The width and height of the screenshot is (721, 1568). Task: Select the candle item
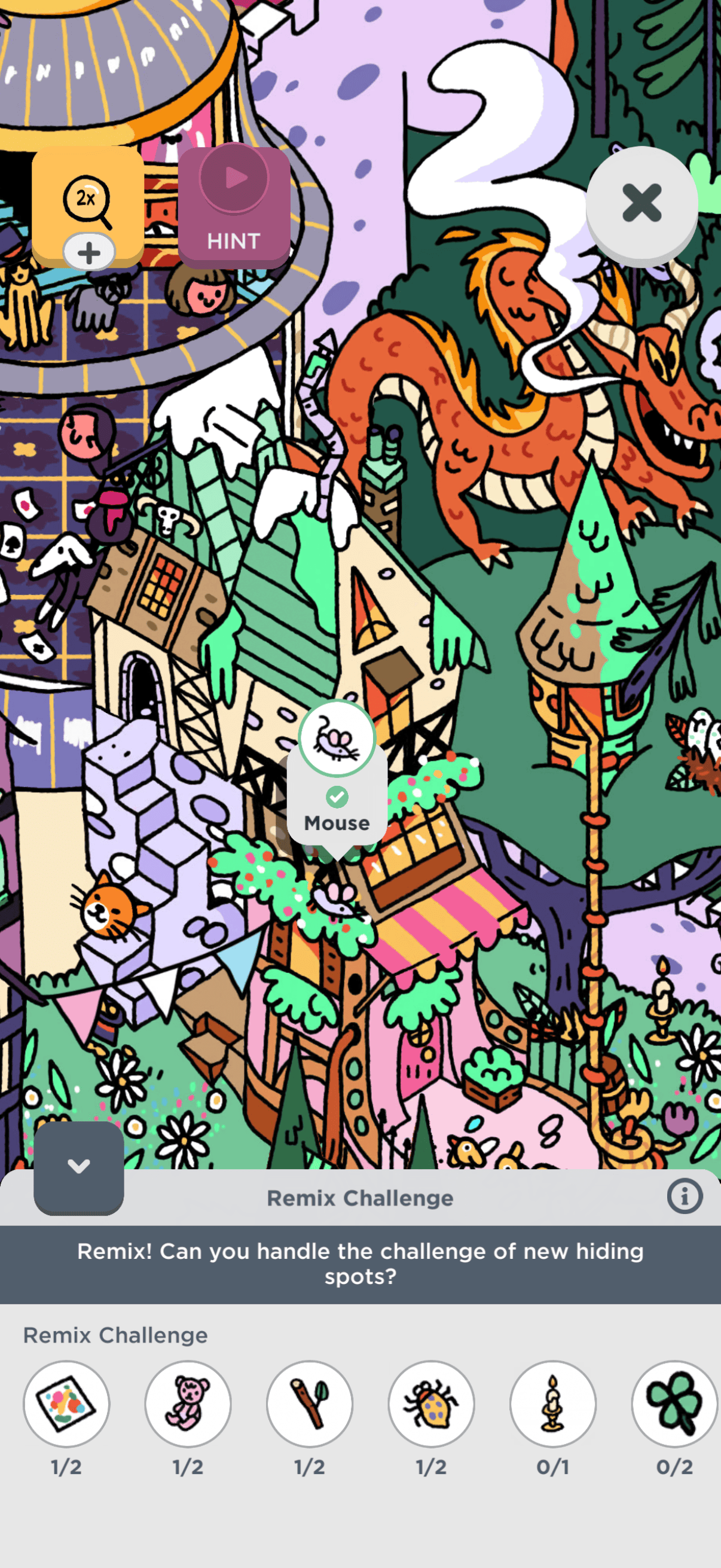[x=552, y=1404]
